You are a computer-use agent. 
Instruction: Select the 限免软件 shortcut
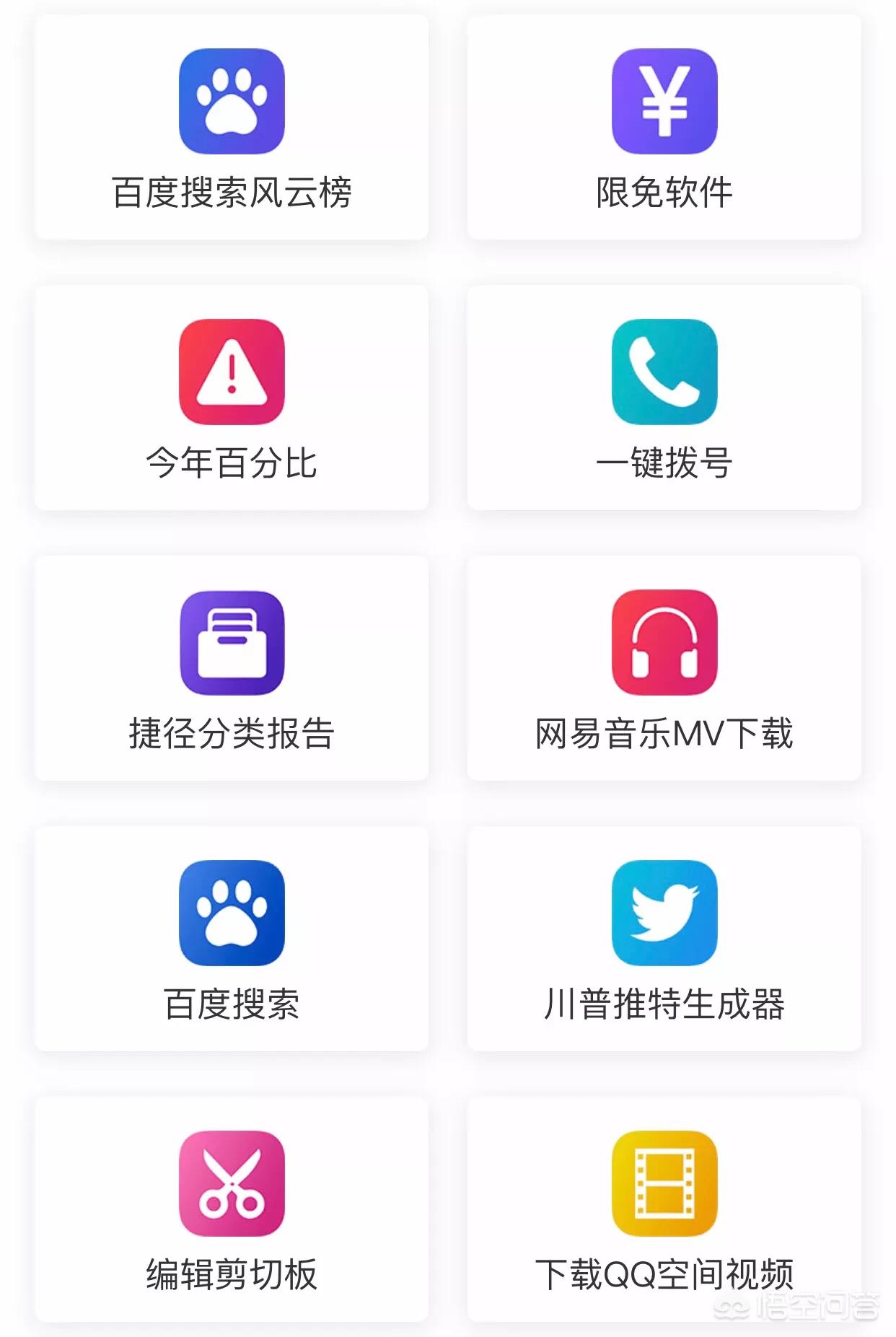tap(664, 128)
